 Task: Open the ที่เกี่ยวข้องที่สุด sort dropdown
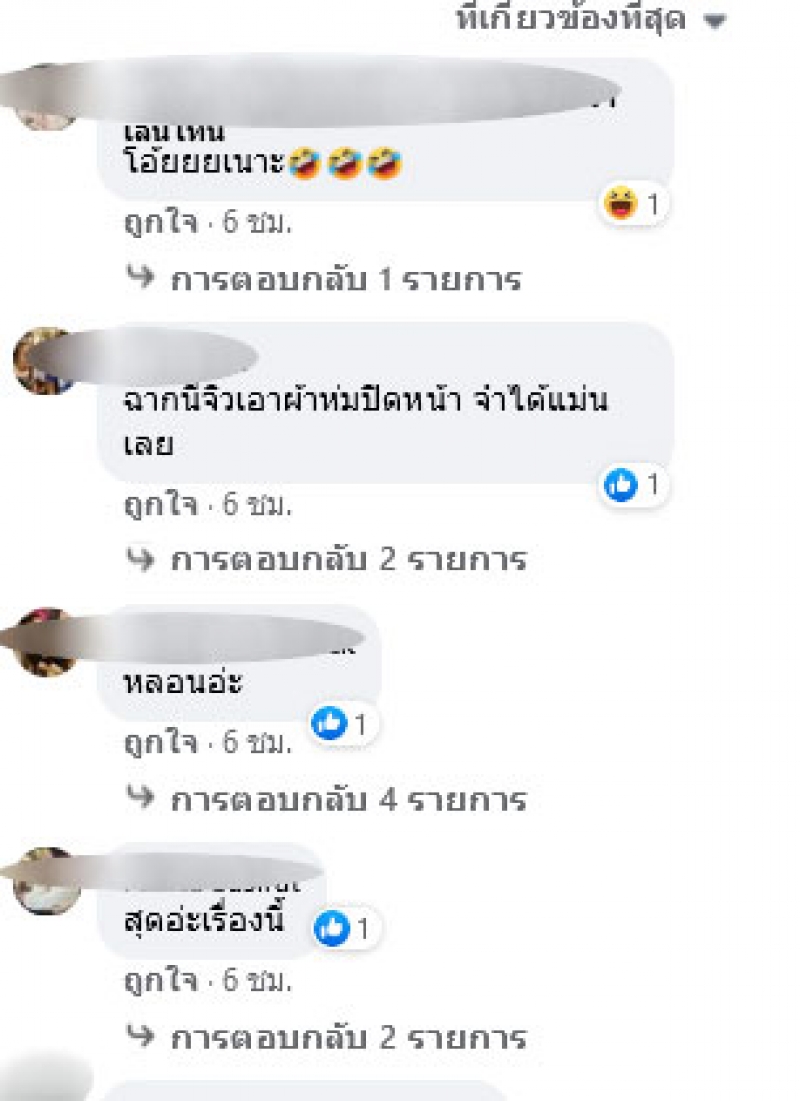590,18
